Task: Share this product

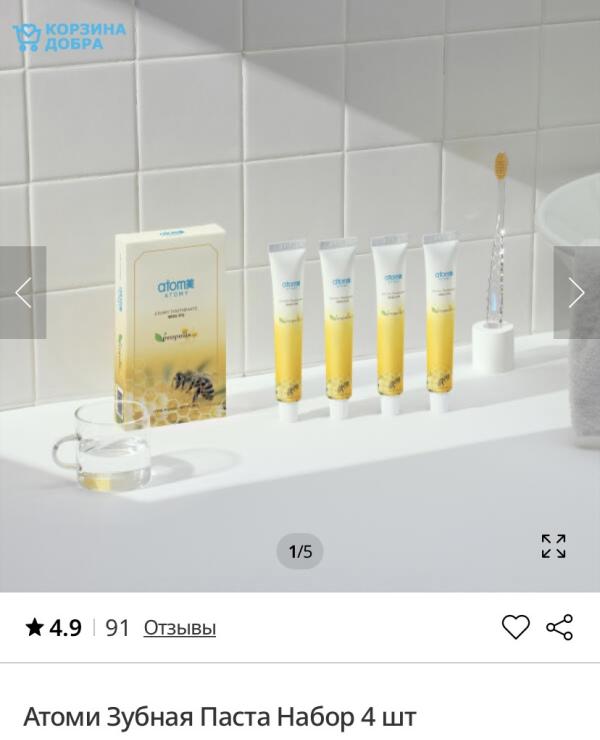Action: [559, 627]
